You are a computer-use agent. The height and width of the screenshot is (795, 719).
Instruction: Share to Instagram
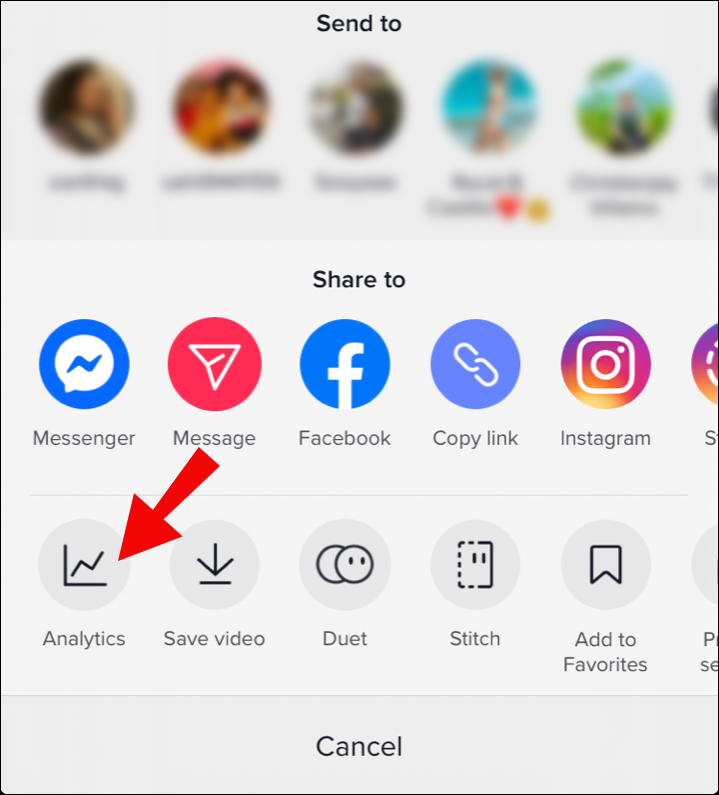[605, 365]
